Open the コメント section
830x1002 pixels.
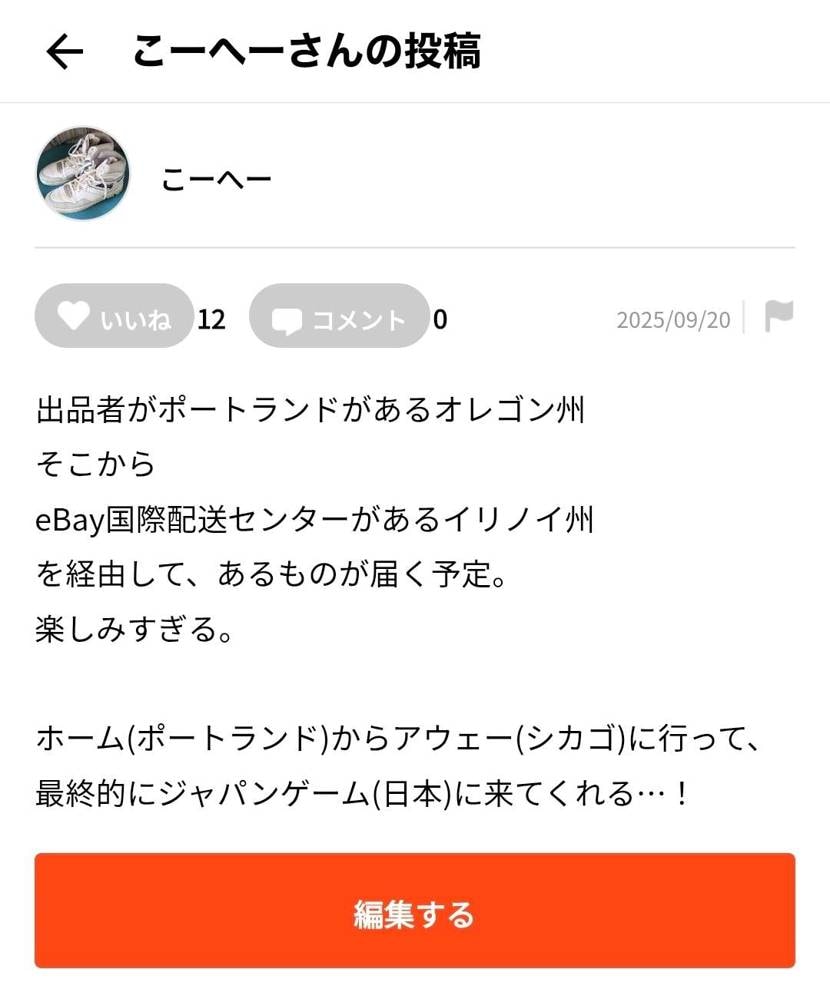click(338, 317)
